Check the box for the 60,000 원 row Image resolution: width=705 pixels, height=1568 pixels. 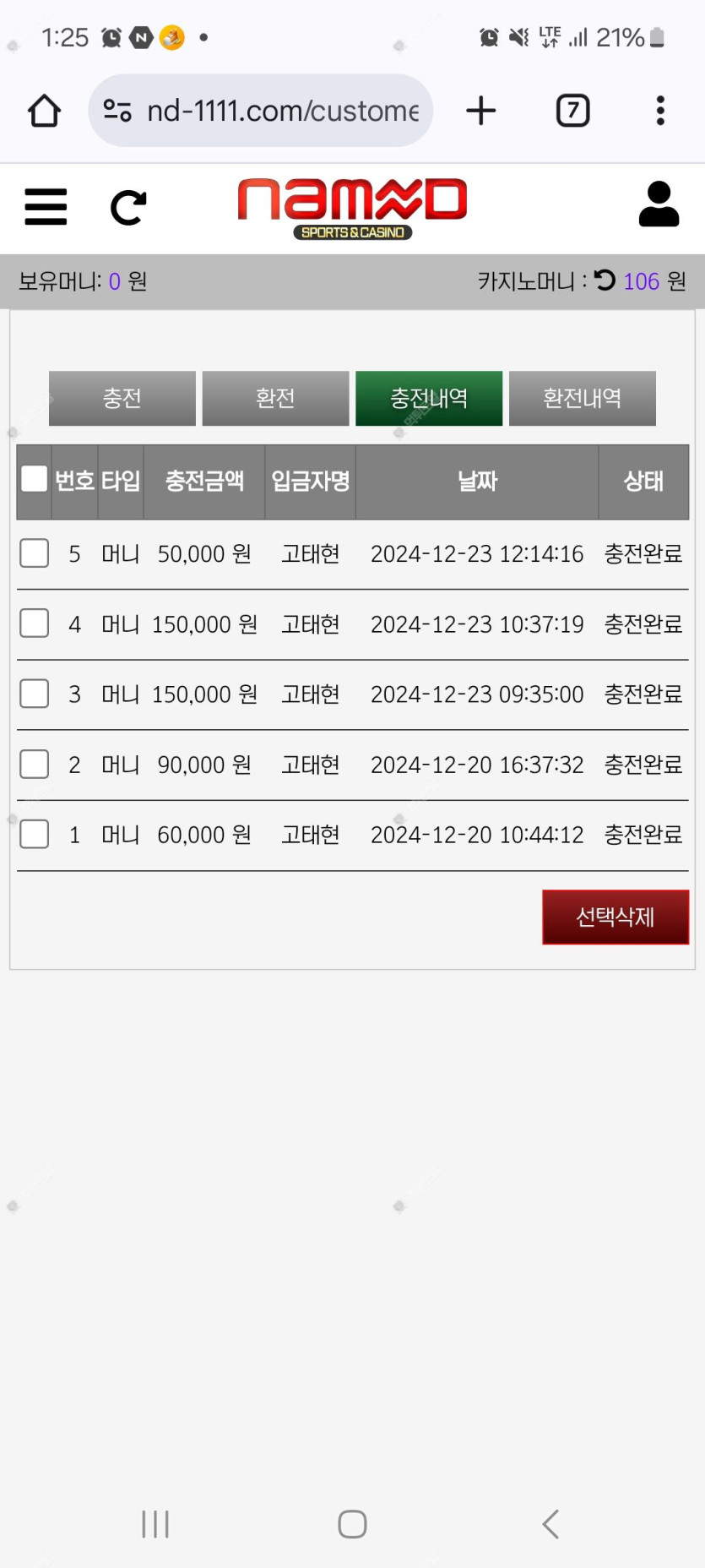[x=34, y=835]
